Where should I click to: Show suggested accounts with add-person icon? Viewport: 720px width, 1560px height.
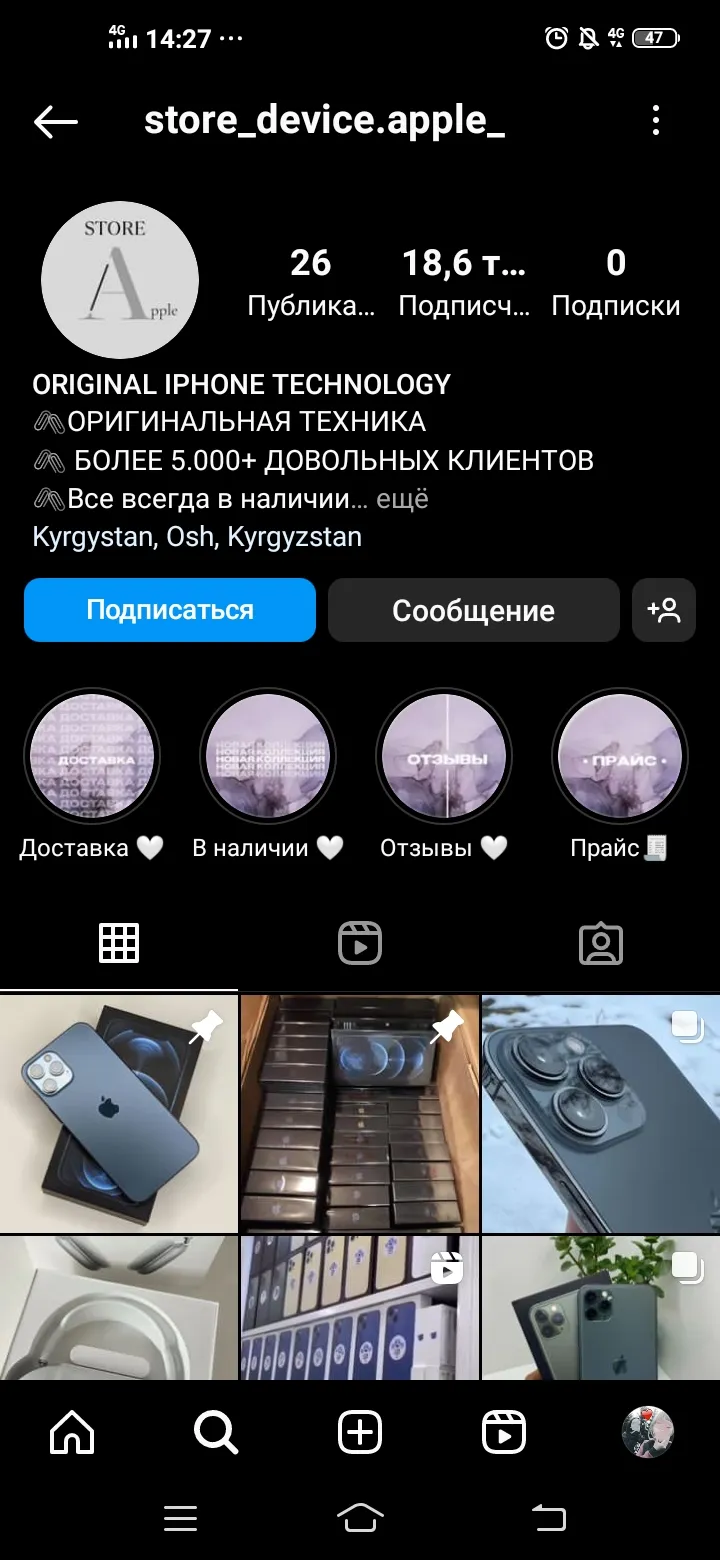tap(664, 610)
